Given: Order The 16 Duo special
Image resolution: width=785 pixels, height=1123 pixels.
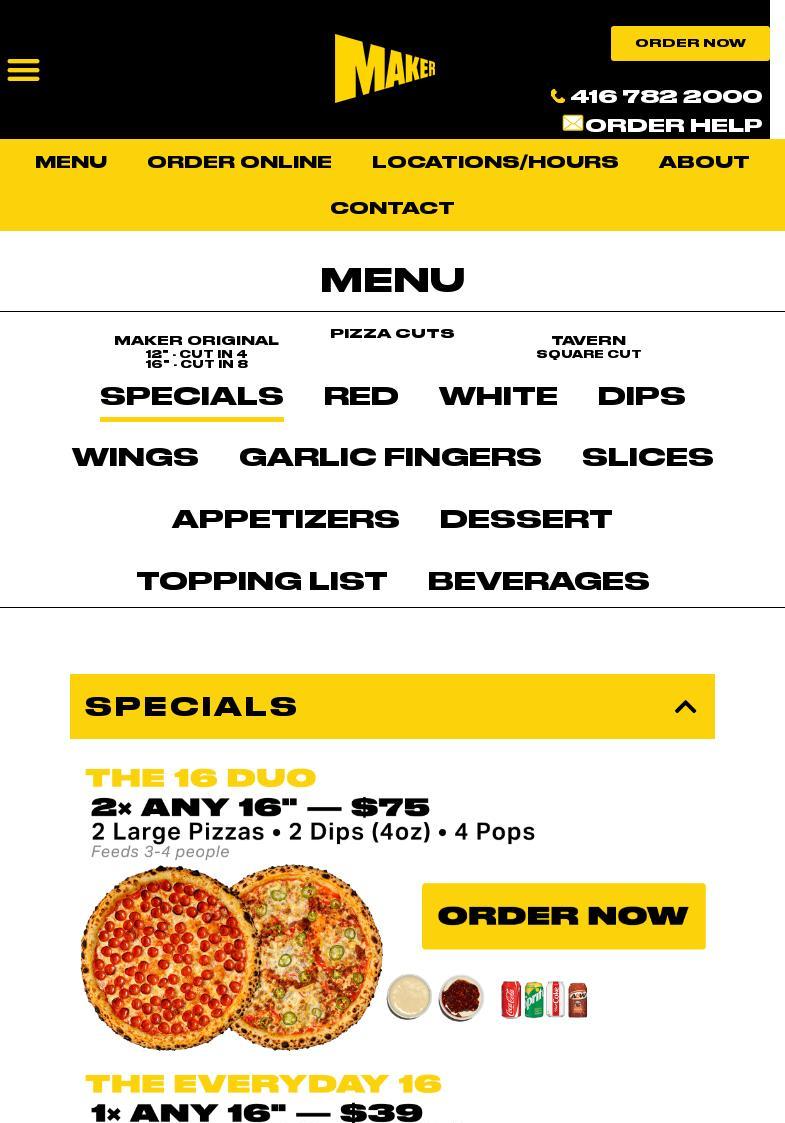Looking at the screenshot, I should pyautogui.click(x=563, y=916).
